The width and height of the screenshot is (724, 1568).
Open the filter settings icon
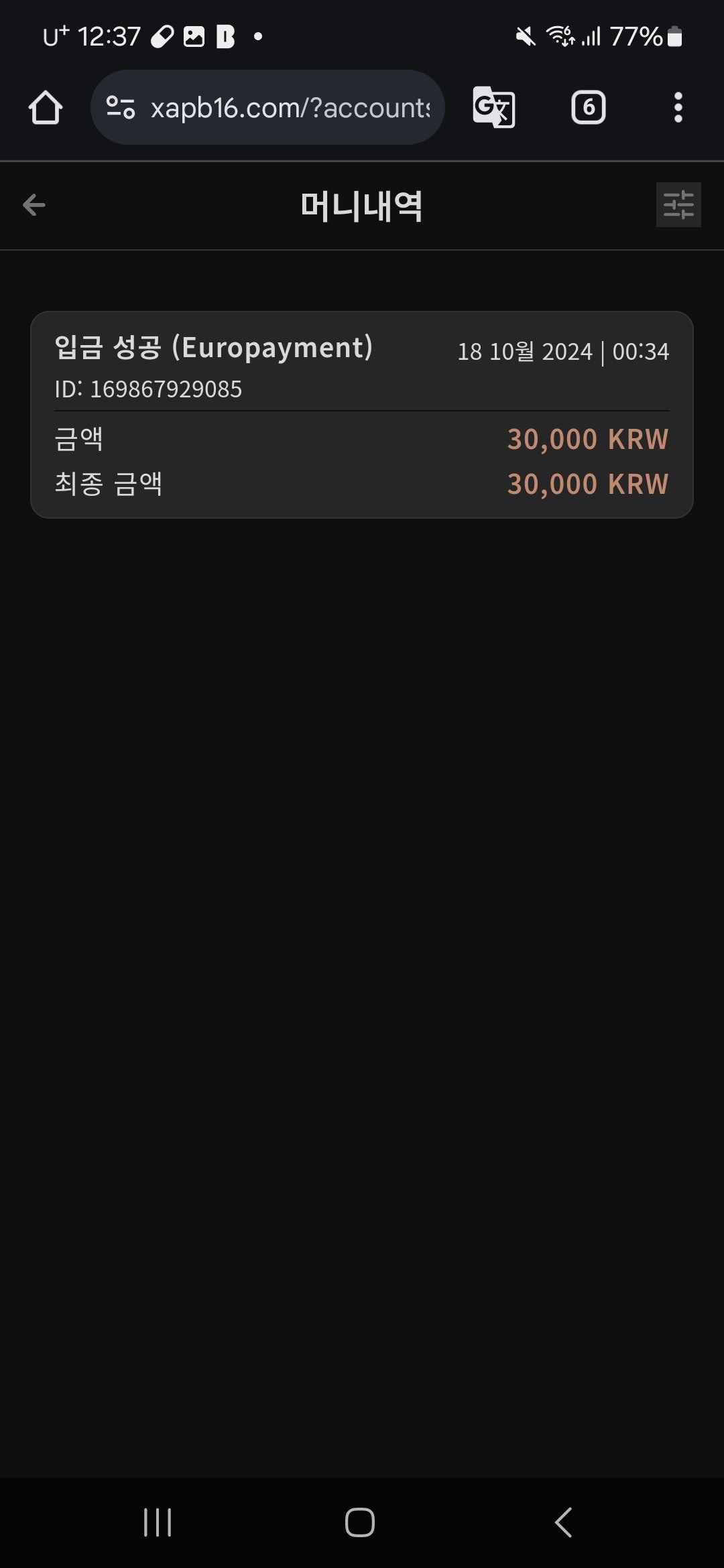[x=678, y=205]
